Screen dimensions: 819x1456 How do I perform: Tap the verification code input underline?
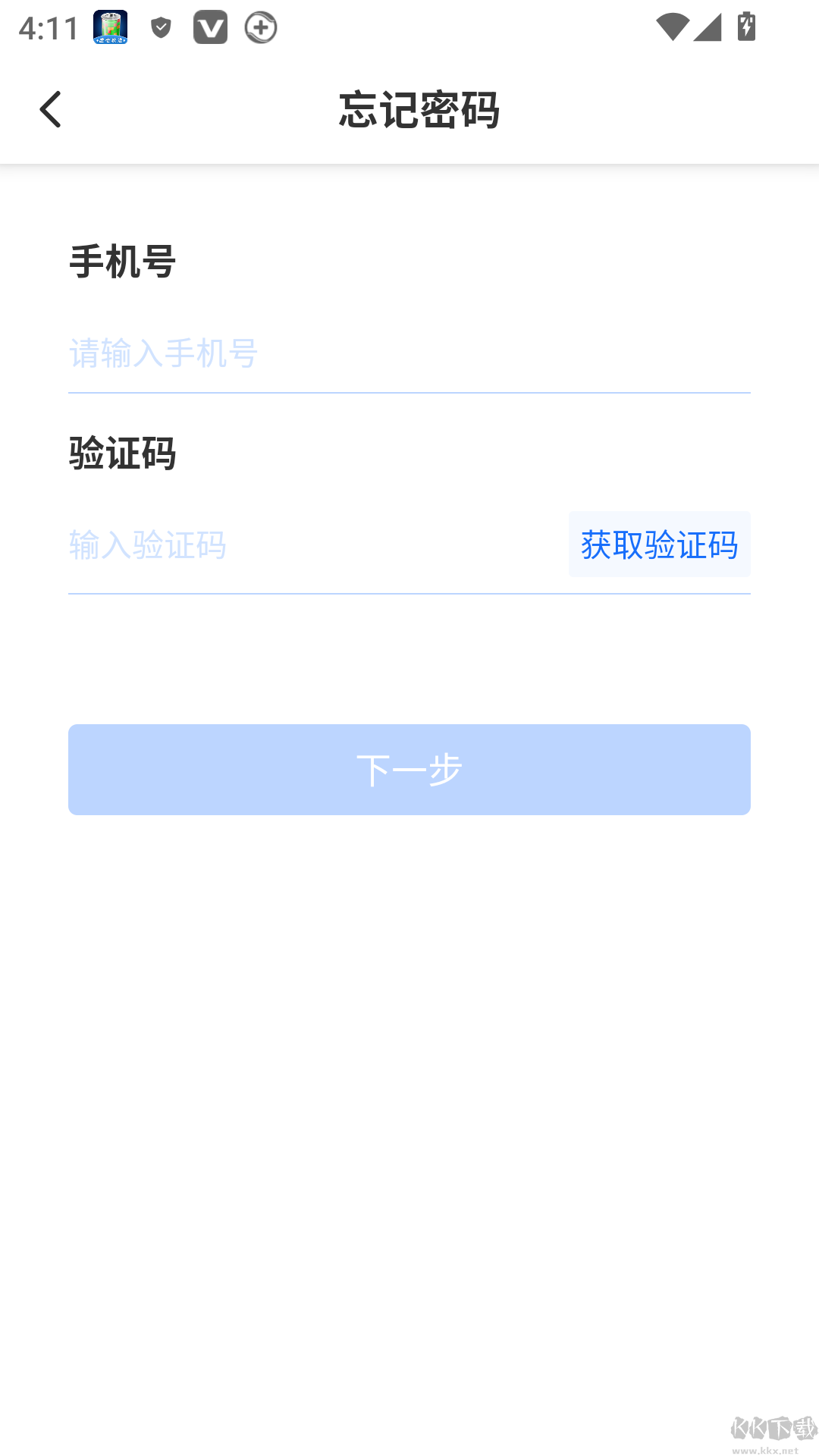(408, 595)
